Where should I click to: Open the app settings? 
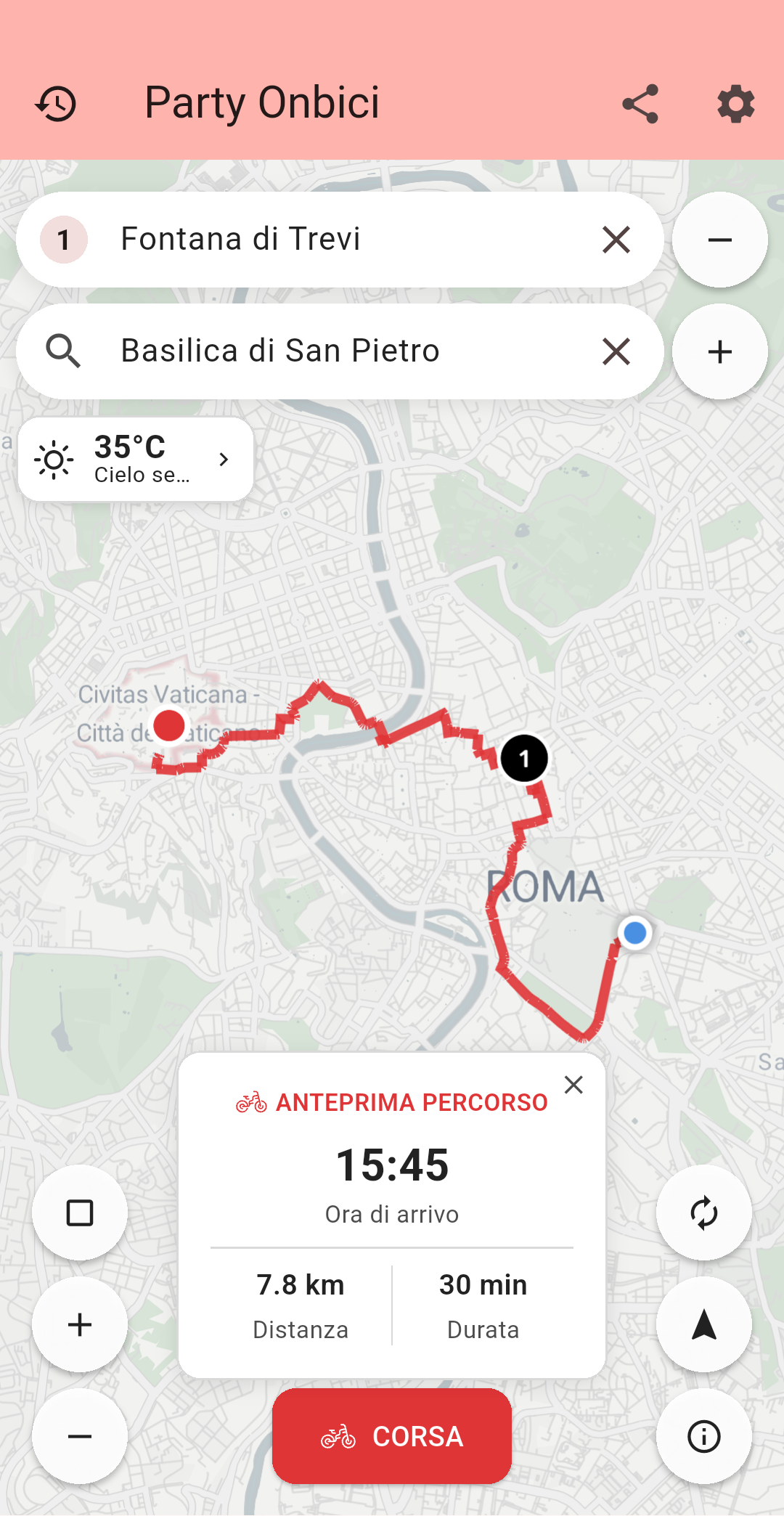(735, 103)
